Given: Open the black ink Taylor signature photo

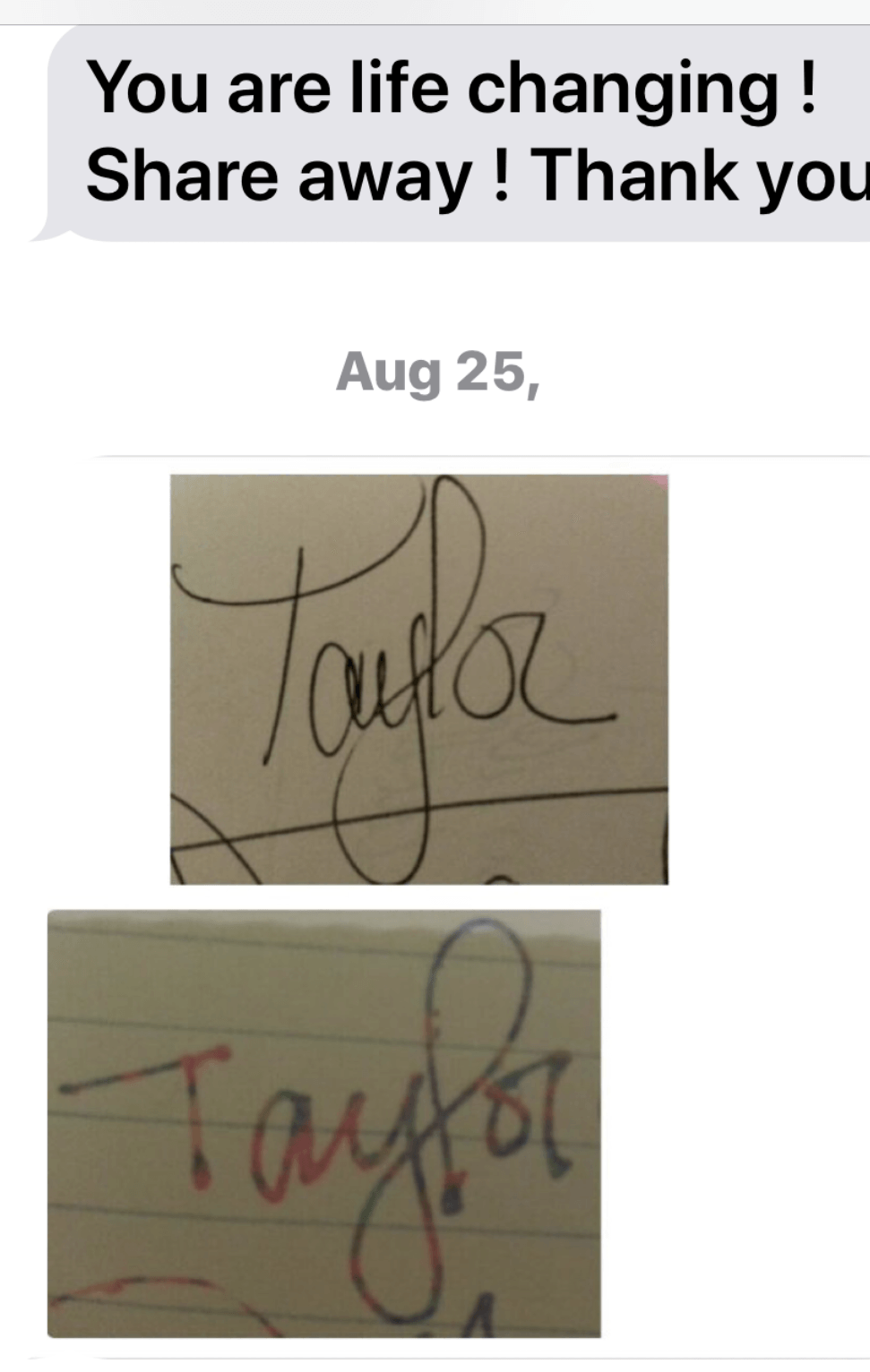Looking at the screenshot, I should click(x=418, y=679).
